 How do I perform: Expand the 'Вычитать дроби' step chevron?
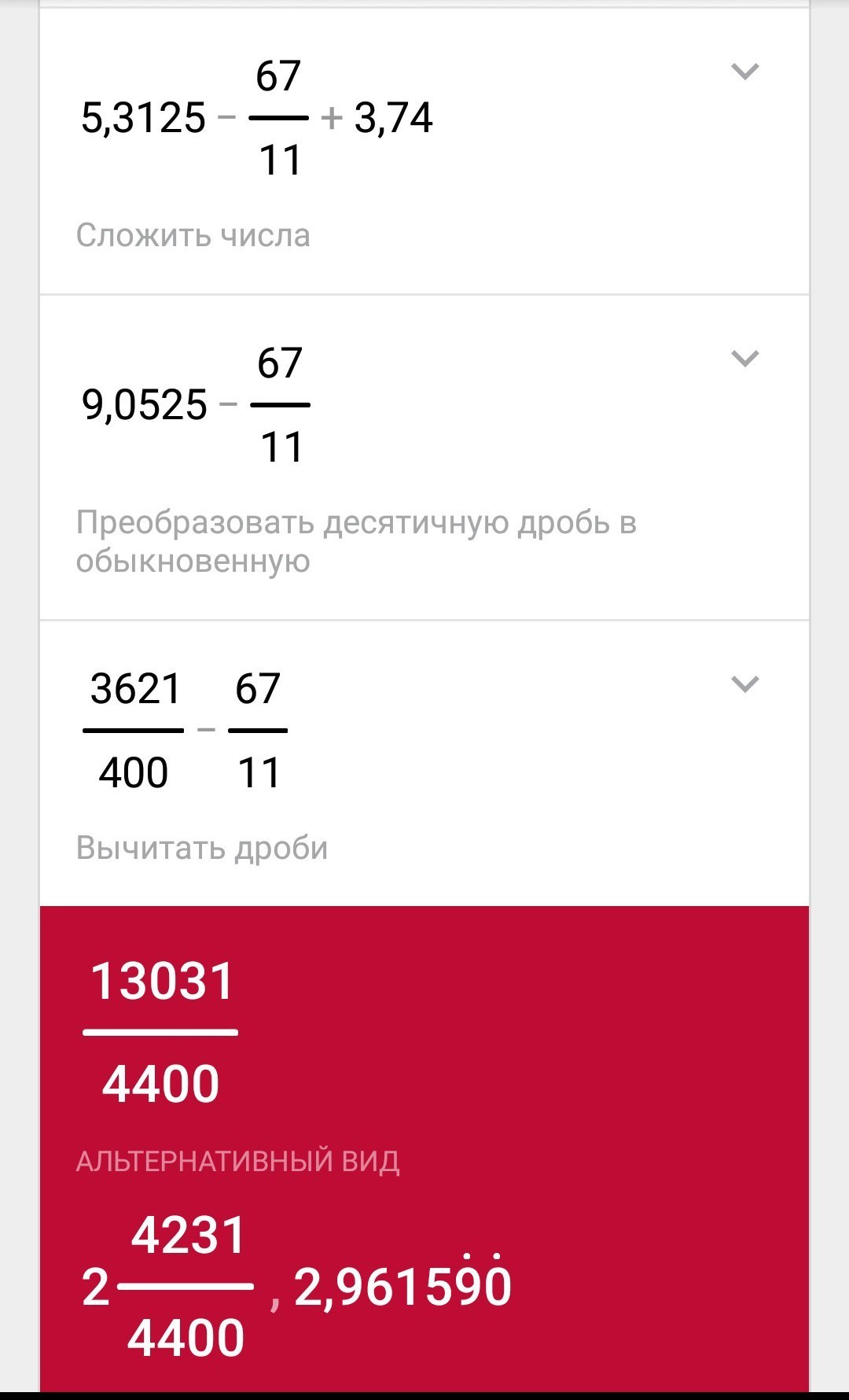pos(744,684)
